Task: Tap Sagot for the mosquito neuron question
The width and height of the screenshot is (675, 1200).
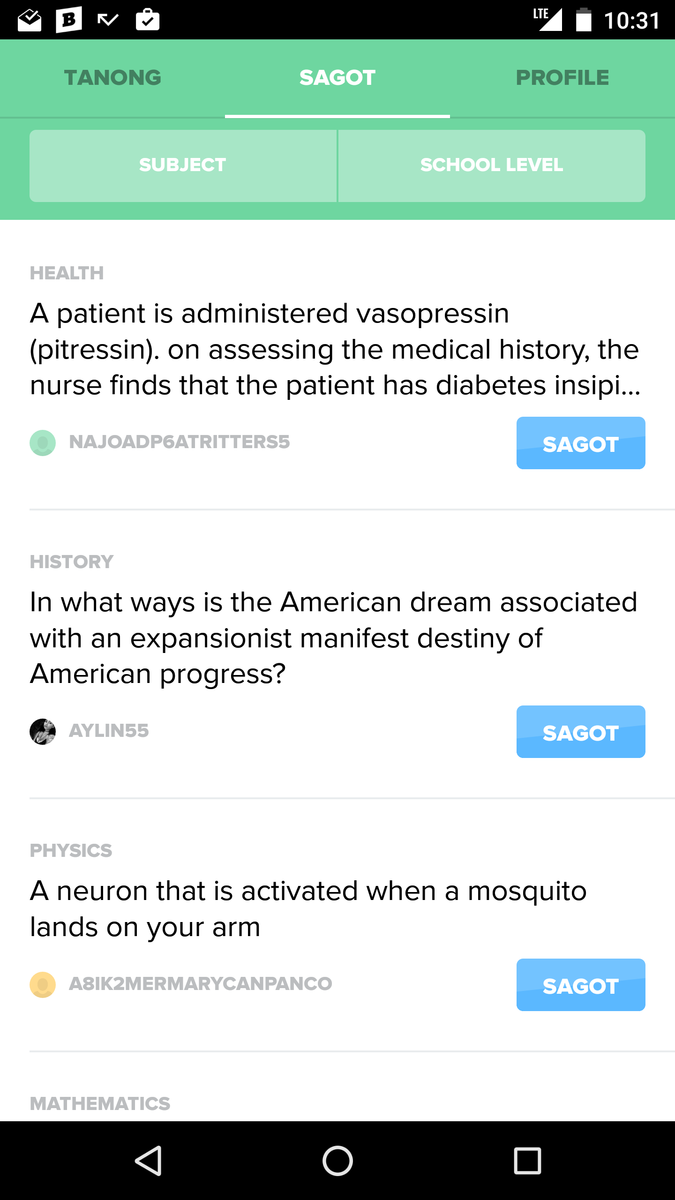Action: tap(580, 986)
